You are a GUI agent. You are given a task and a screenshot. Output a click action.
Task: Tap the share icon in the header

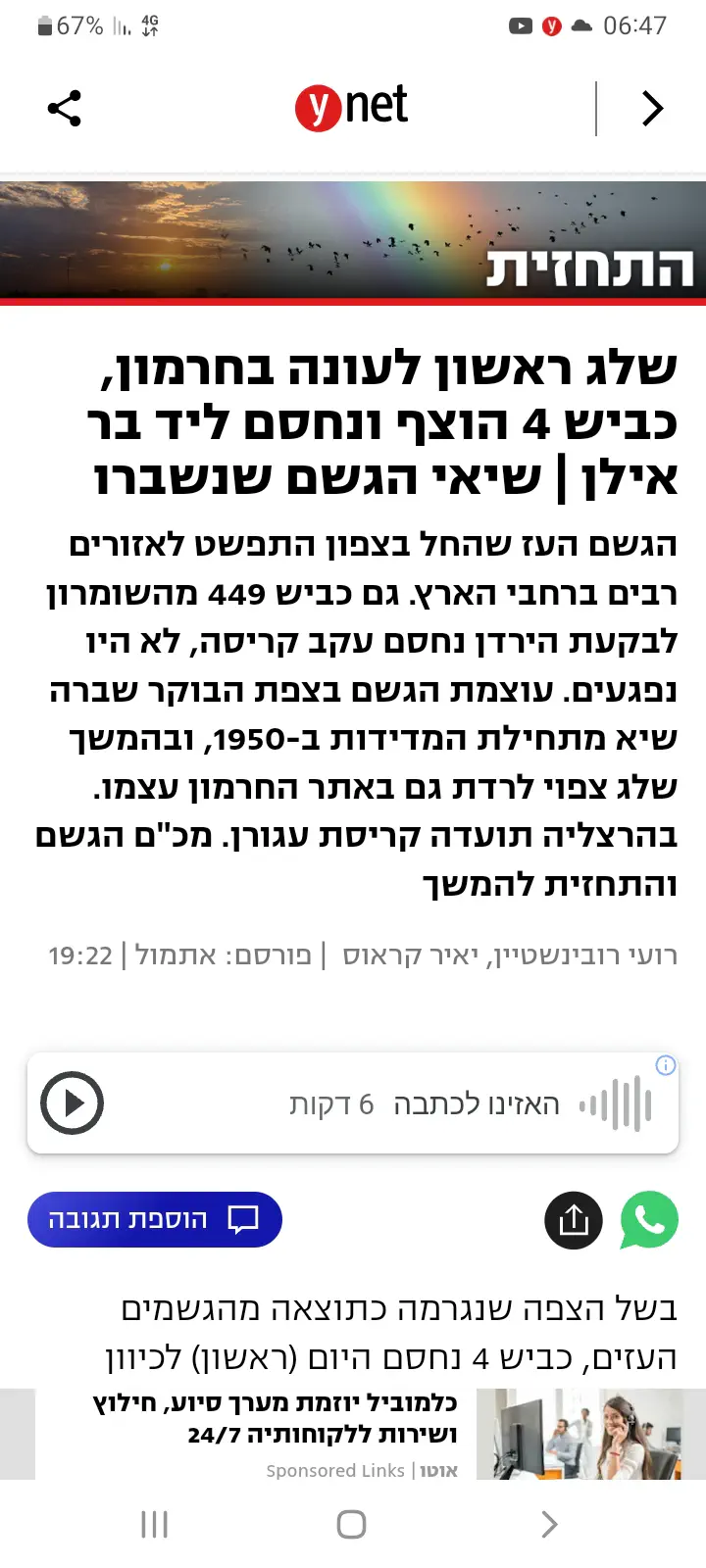pos(65,109)
